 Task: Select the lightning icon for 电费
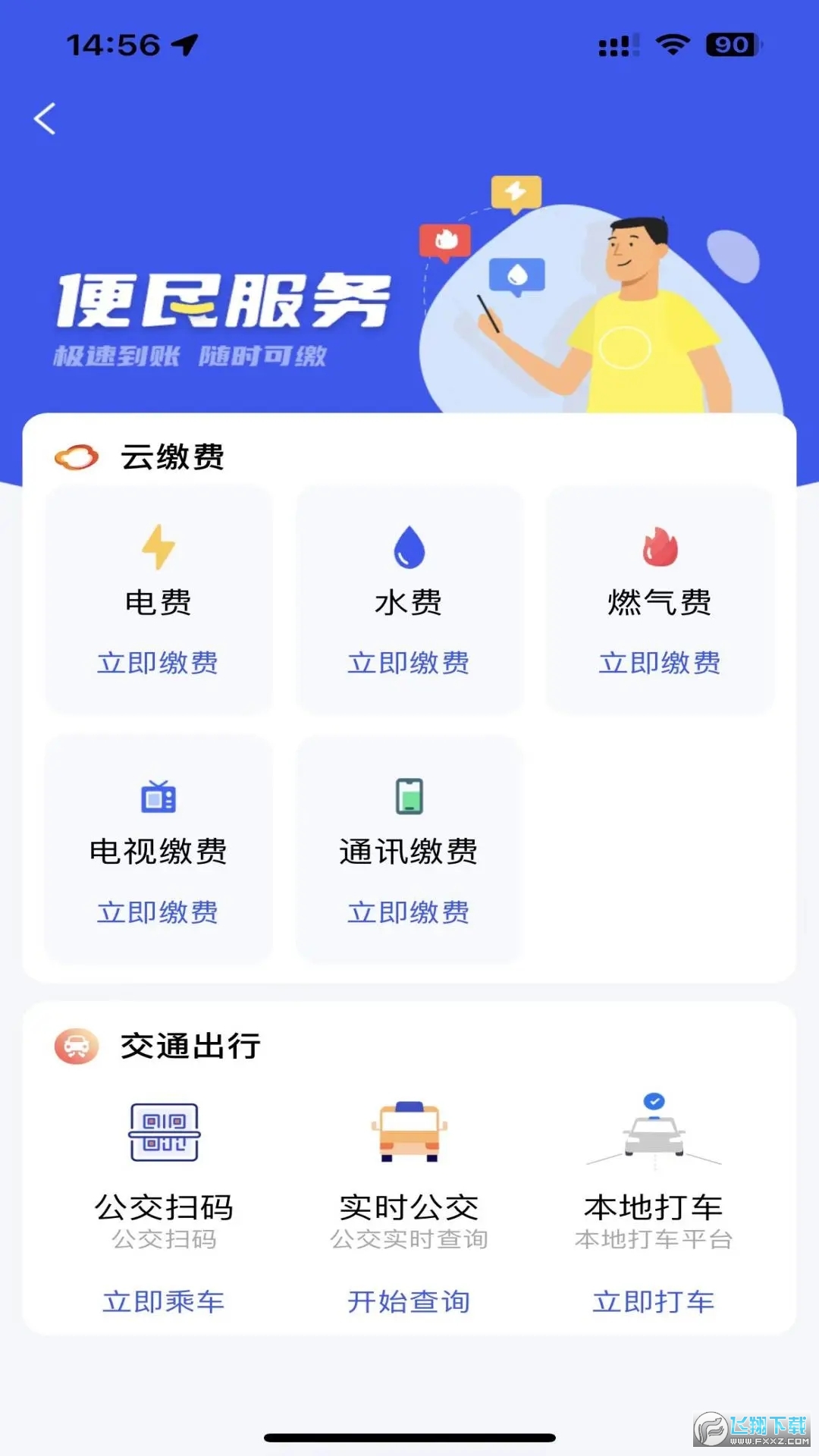click(x=157, y=548)
